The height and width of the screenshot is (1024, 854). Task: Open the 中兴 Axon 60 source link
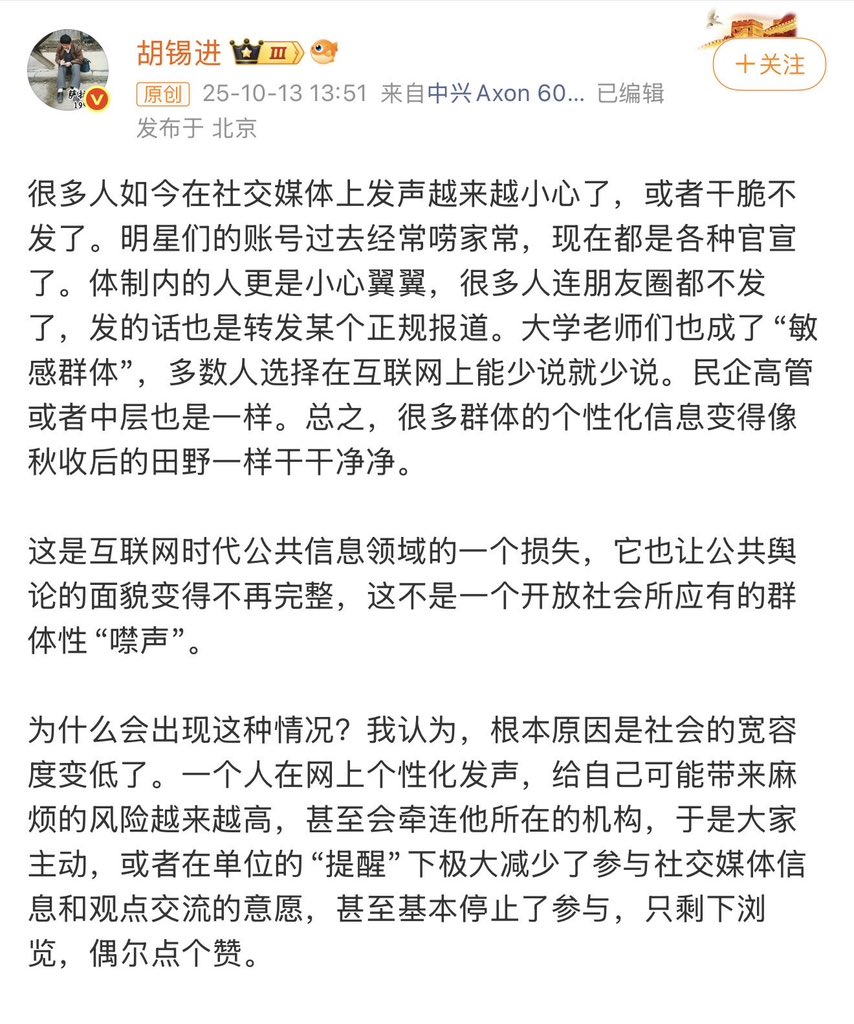click(x=505, y=93)
